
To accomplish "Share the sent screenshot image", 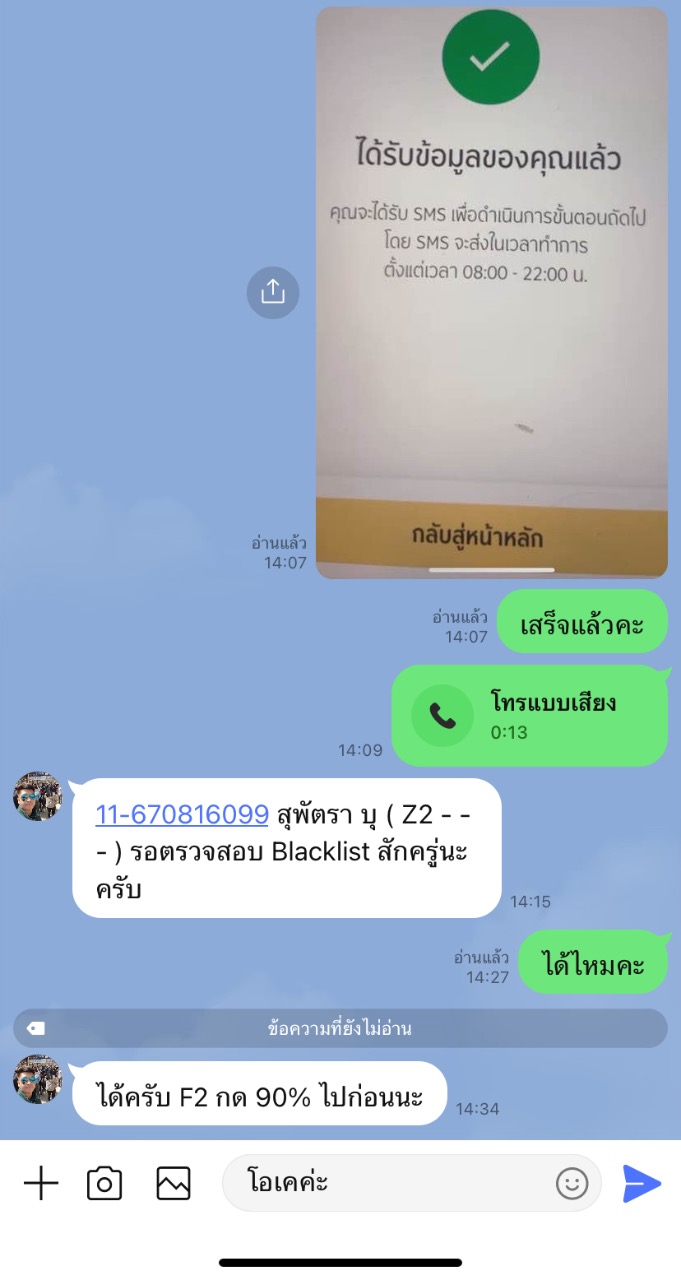I will (x=273, y=292).
